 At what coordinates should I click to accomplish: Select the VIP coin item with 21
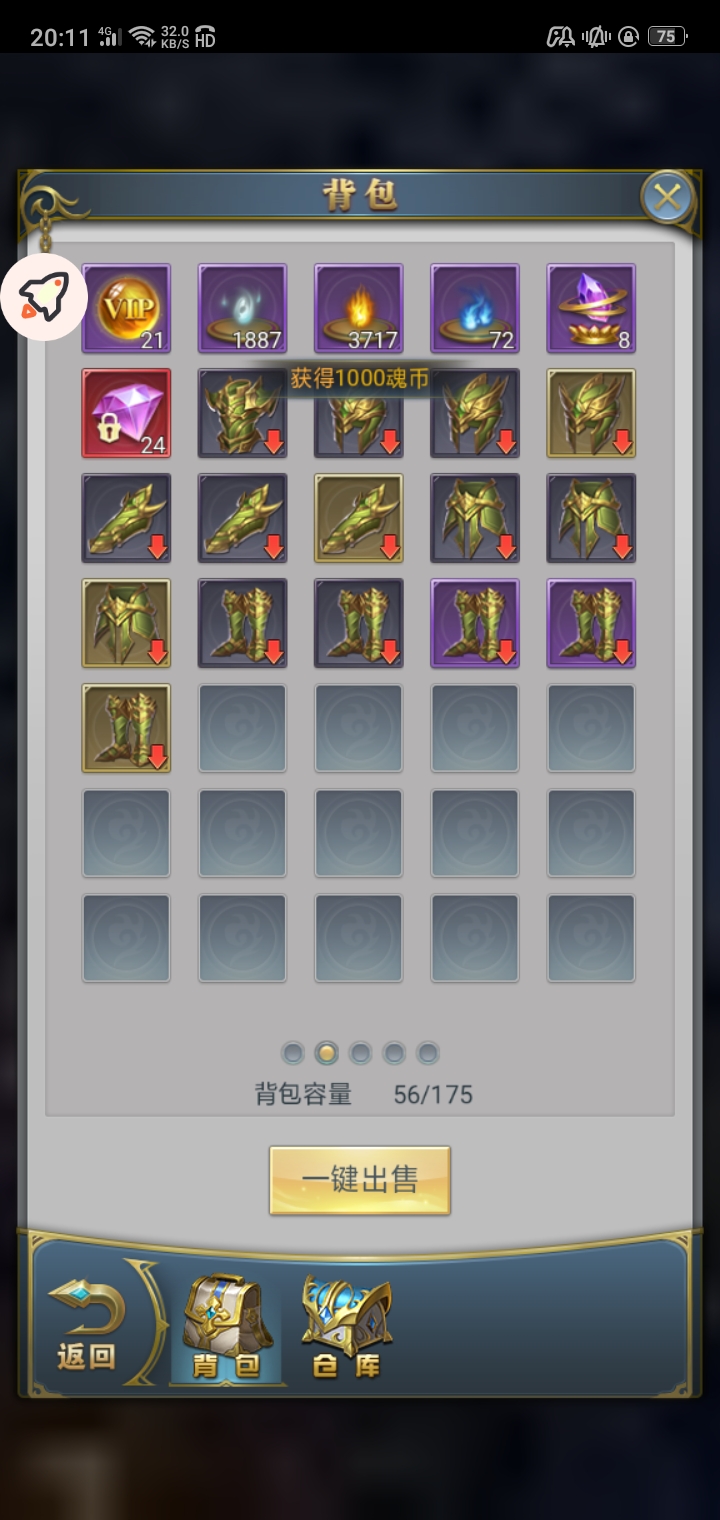[126, 308]
